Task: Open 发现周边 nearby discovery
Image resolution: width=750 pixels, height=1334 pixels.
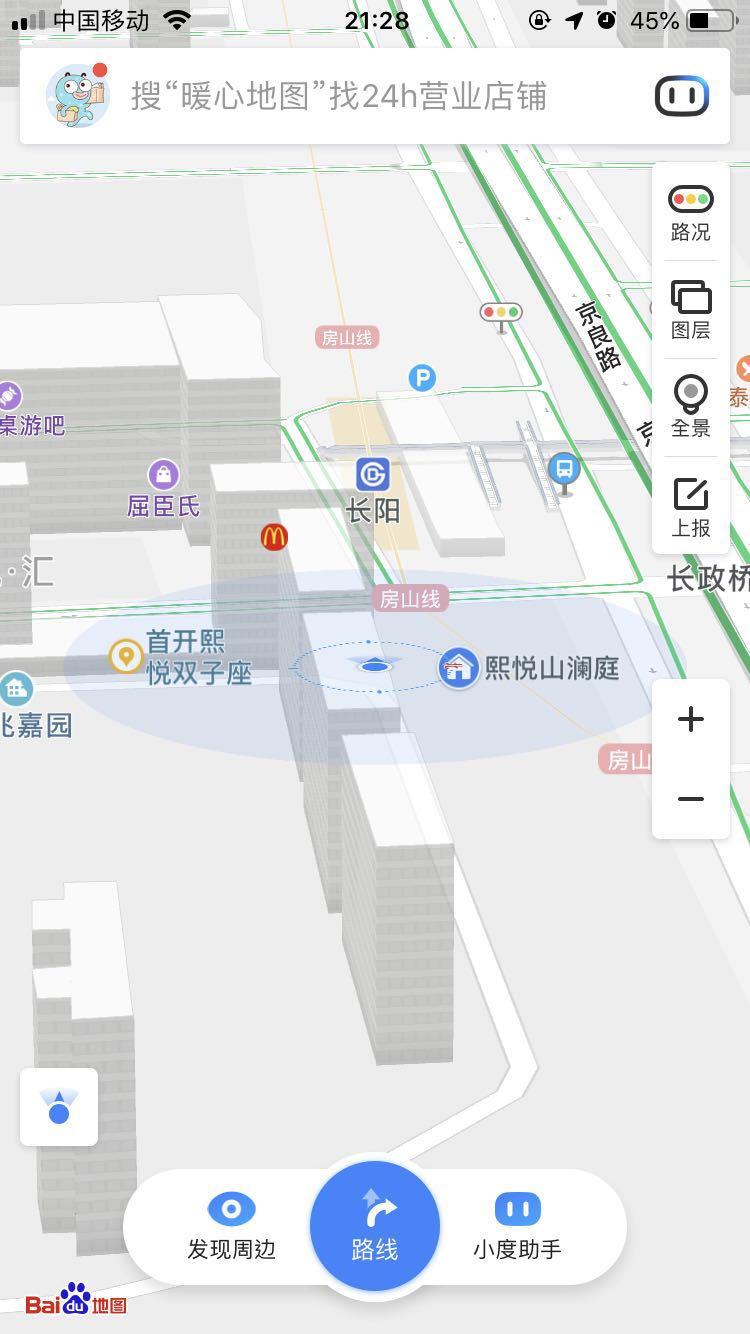Action: 231,1227
